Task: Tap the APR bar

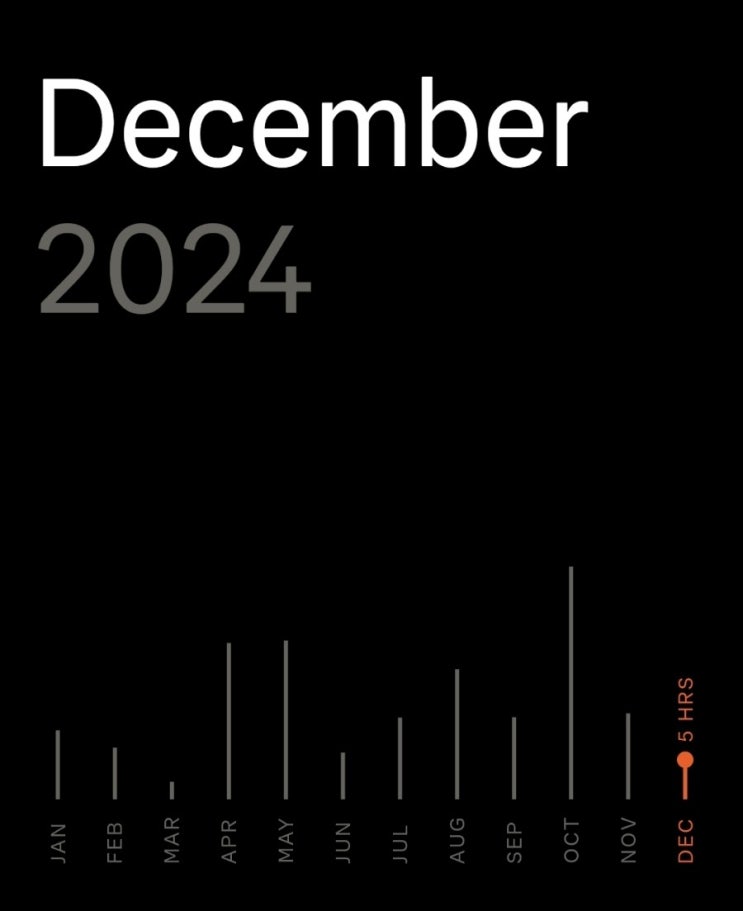Action: (228, 720)
